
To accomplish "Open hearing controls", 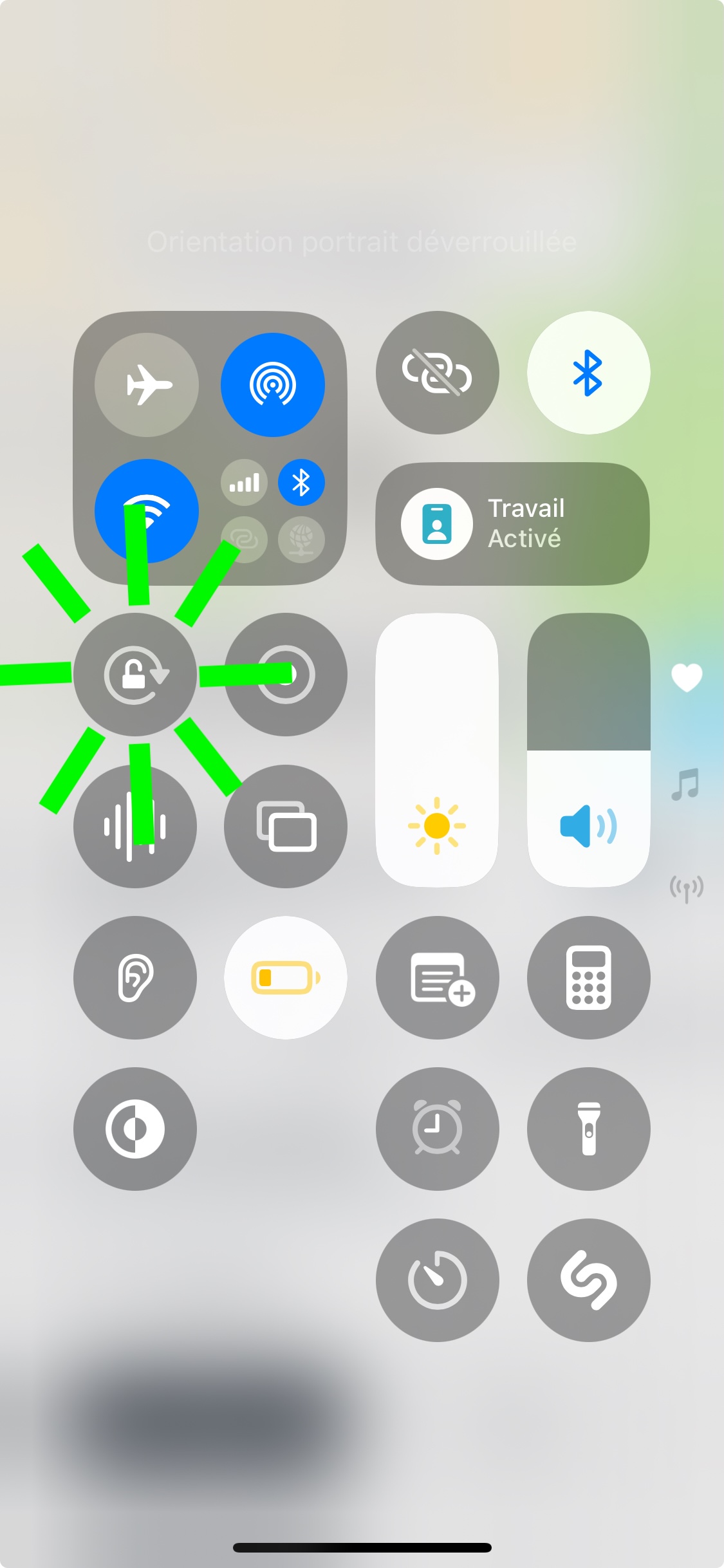I will 135,977.
